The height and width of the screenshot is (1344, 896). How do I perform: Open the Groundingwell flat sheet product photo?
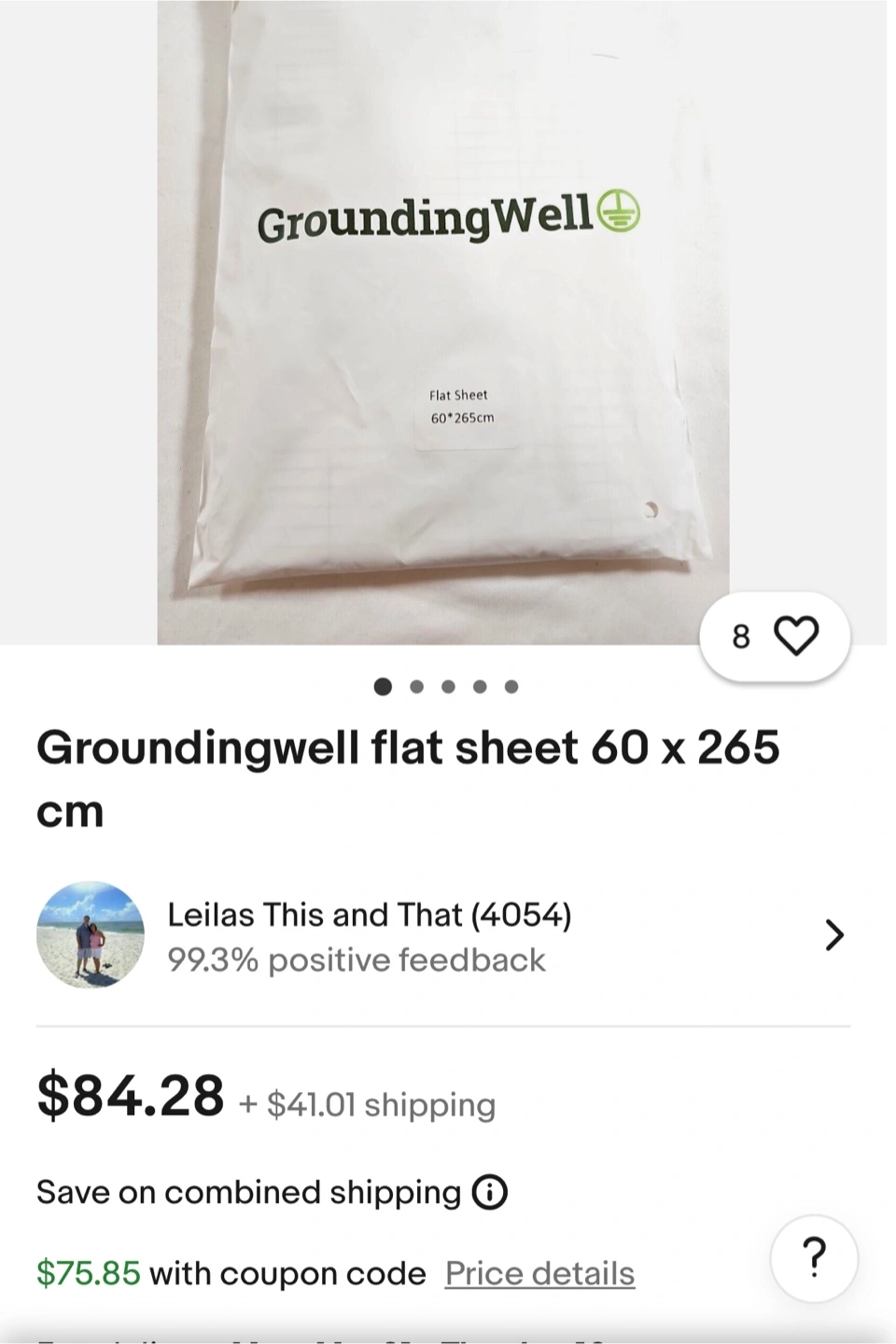click(443, 322)
